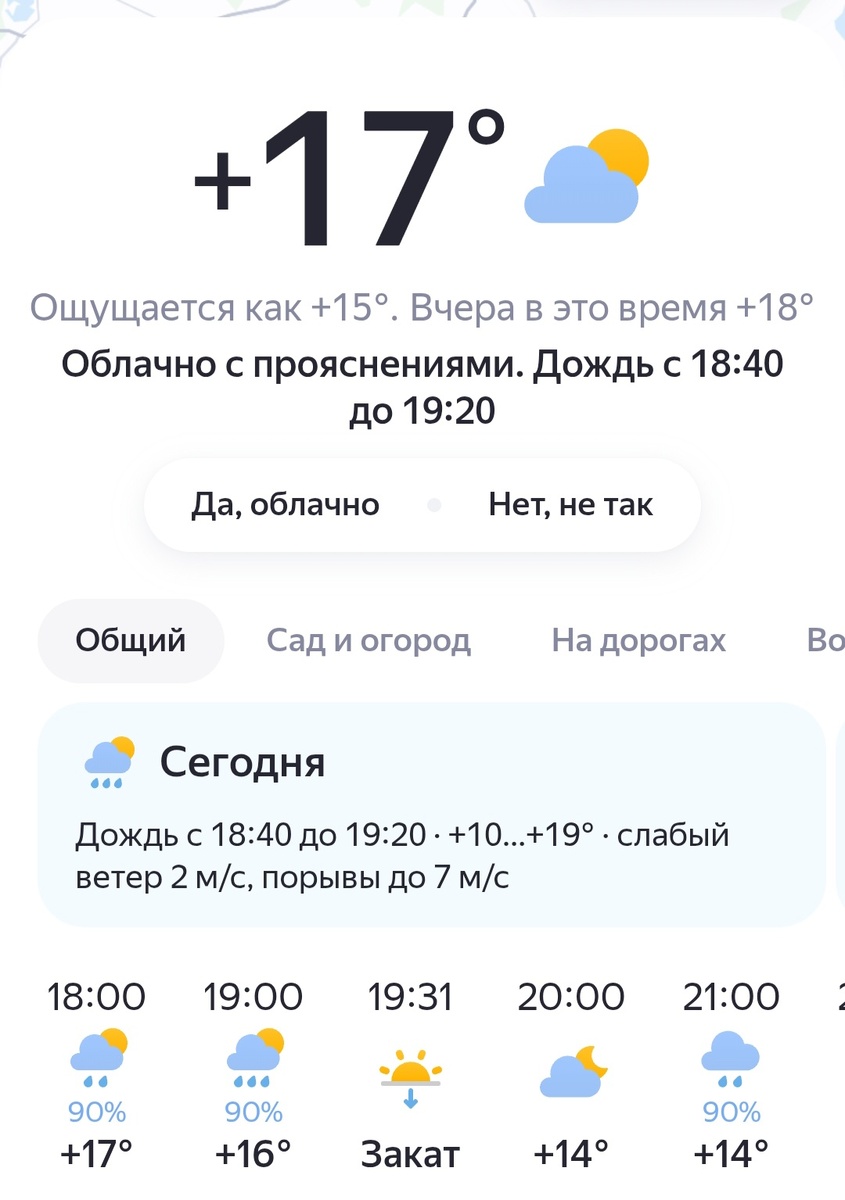Switch to the Сад и огород tab
The width and height of the screenshot is (845, 1200).
369,641
